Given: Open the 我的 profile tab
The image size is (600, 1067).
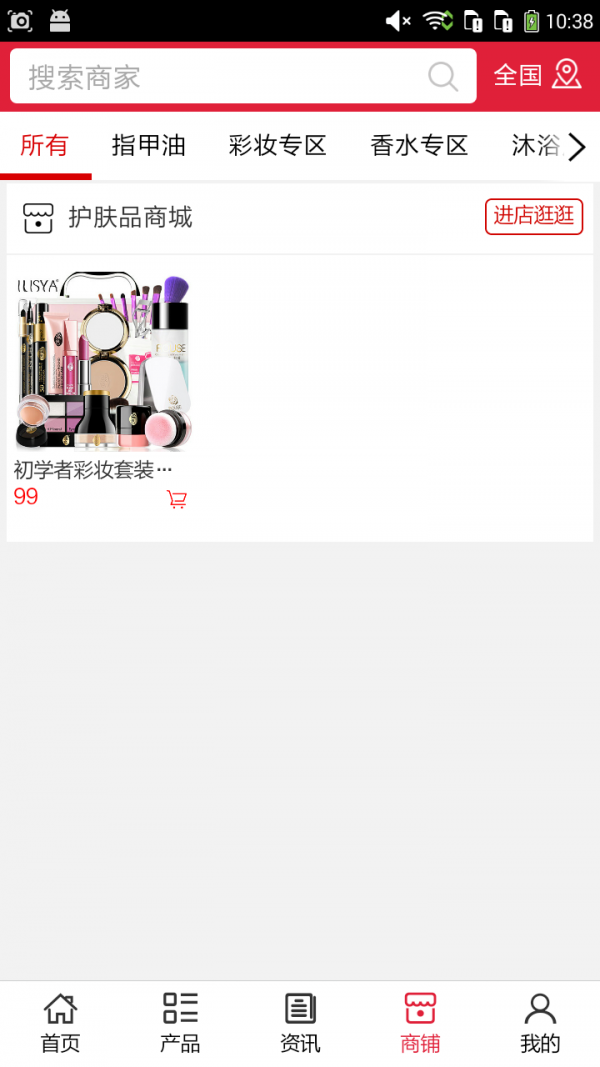Looking at the screenshot, I should (540, 1023).
